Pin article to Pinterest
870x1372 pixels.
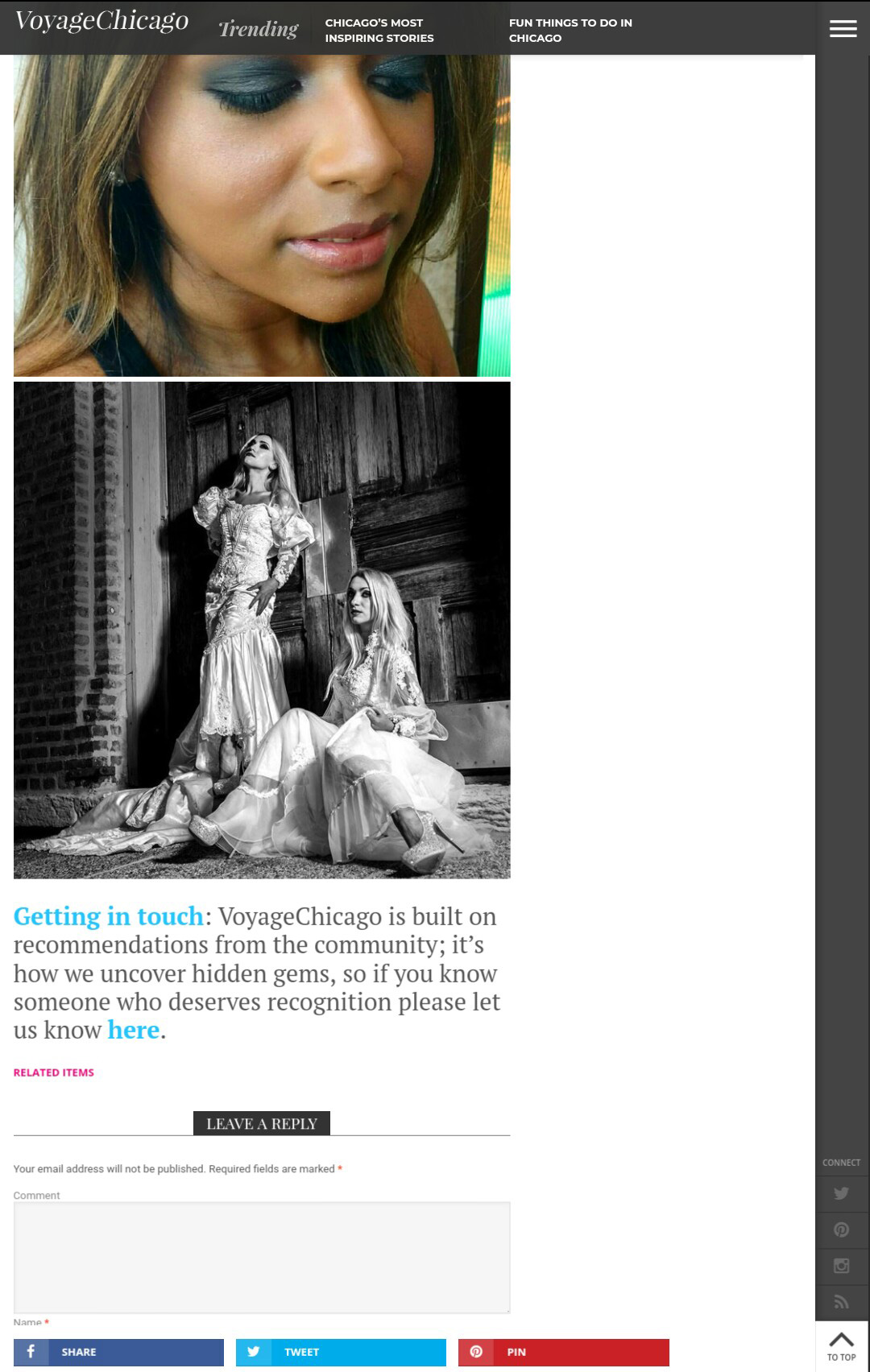tap(563, 1352)
